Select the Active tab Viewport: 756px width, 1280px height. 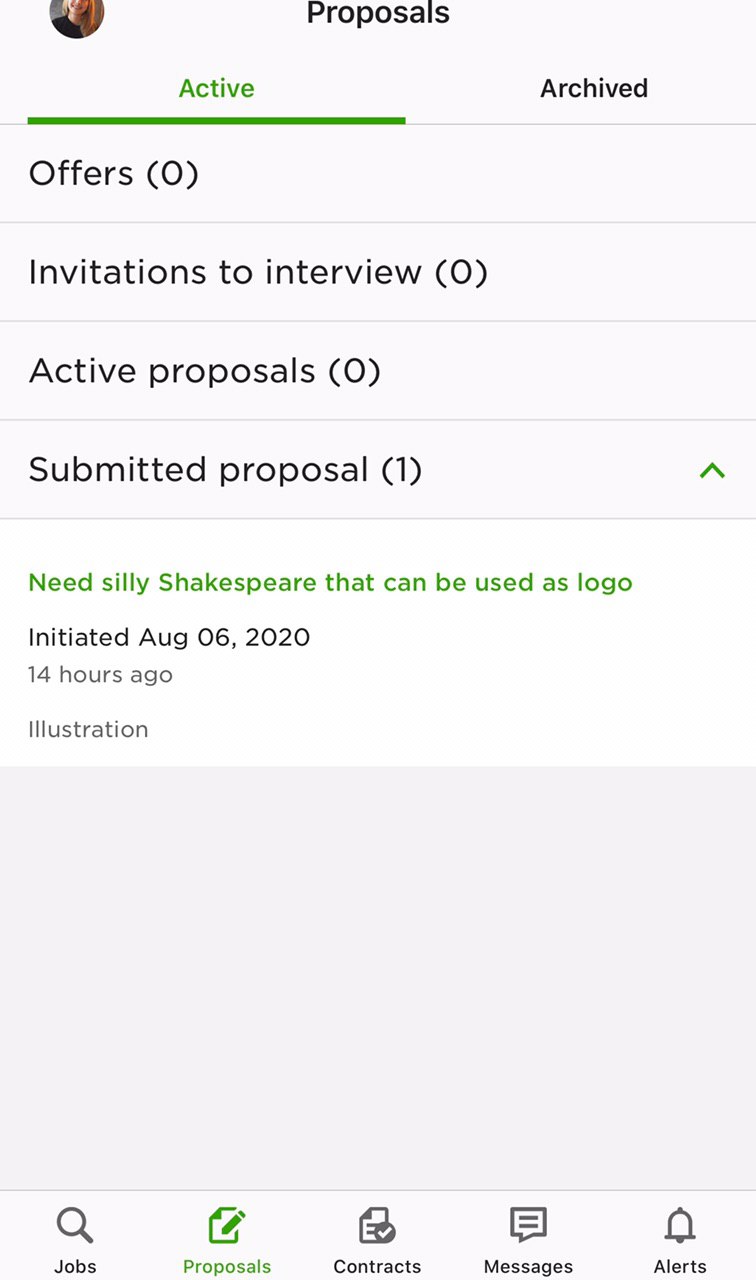coord(216,88)
